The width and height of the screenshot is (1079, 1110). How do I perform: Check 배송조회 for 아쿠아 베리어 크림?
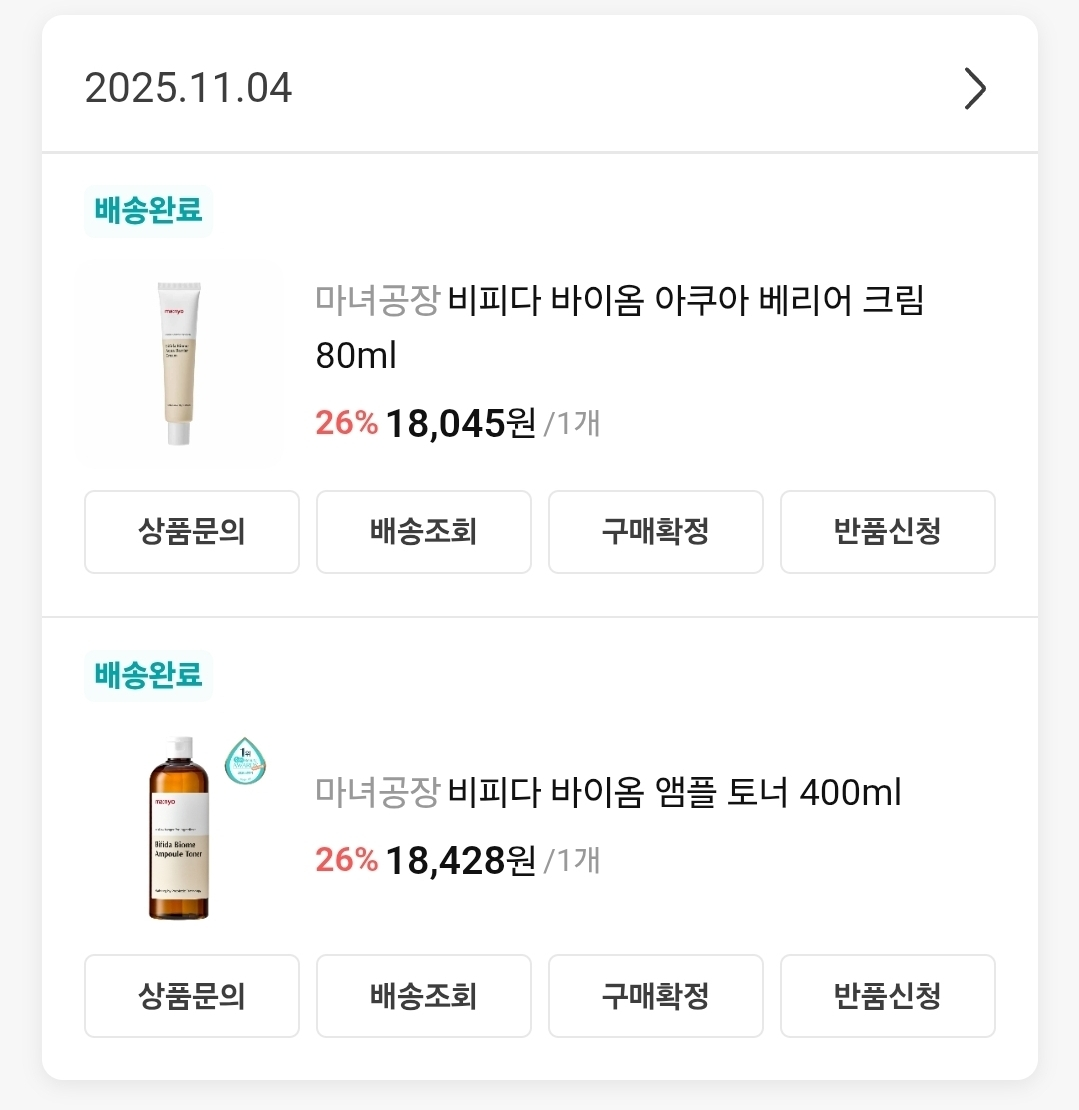(x=423, y=532)
